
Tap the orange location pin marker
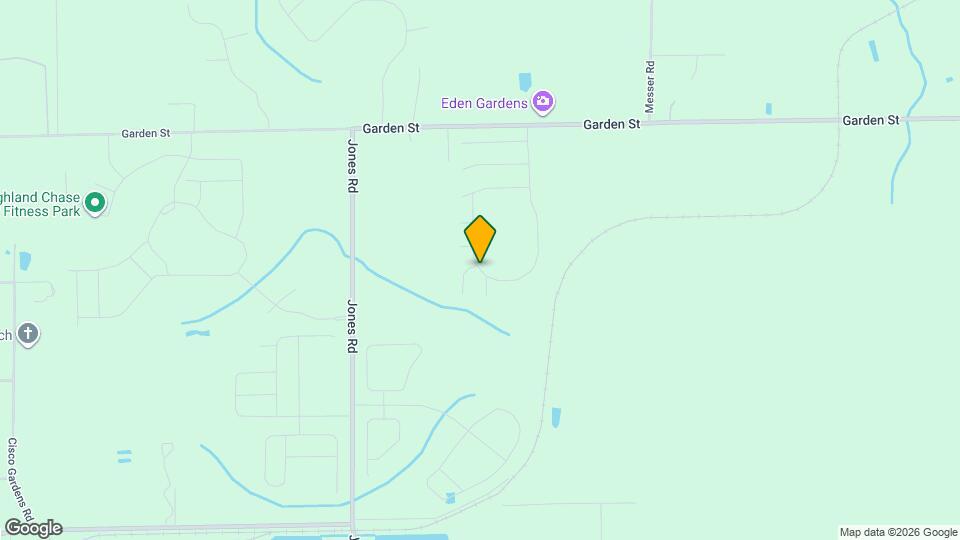[480, 239]
